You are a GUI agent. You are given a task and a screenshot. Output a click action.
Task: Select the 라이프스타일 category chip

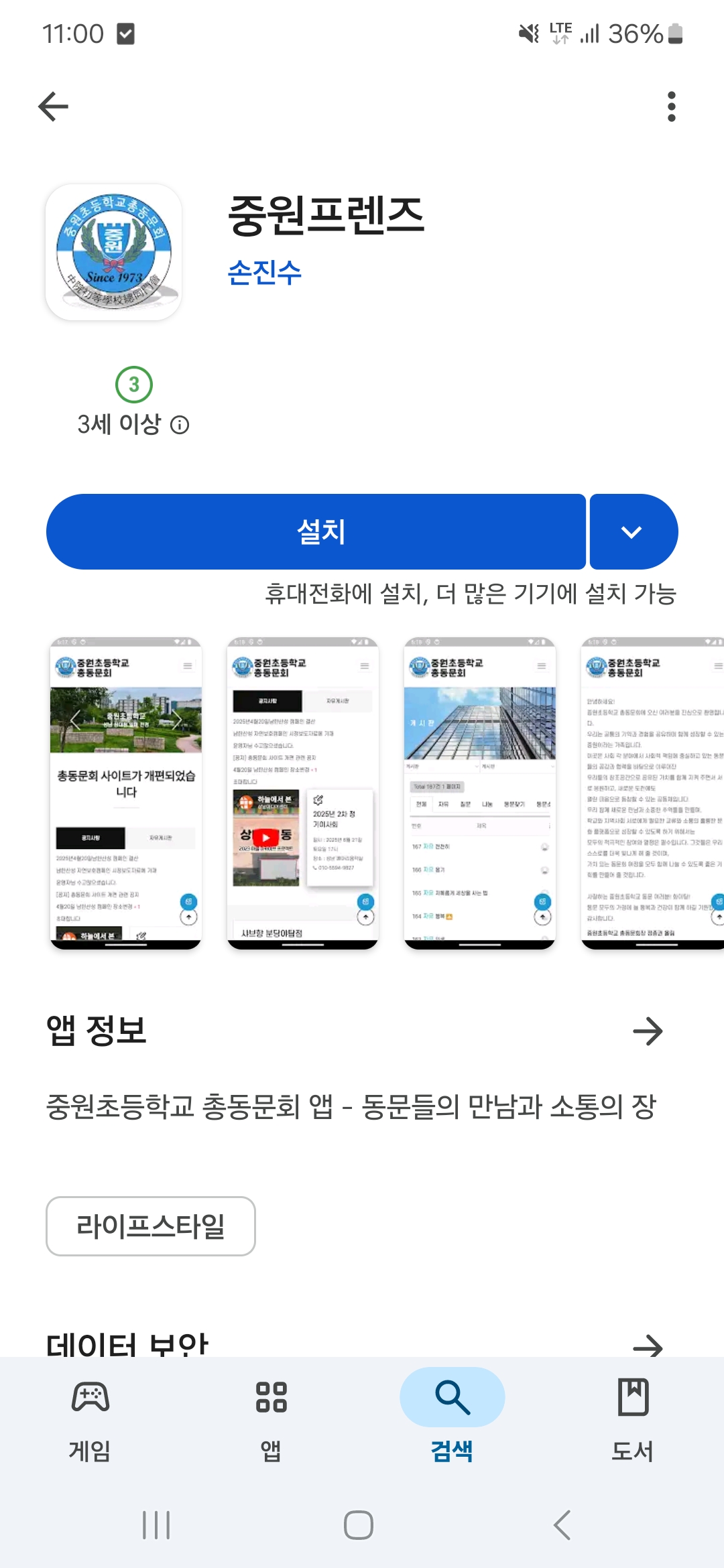click(151, 1226)
